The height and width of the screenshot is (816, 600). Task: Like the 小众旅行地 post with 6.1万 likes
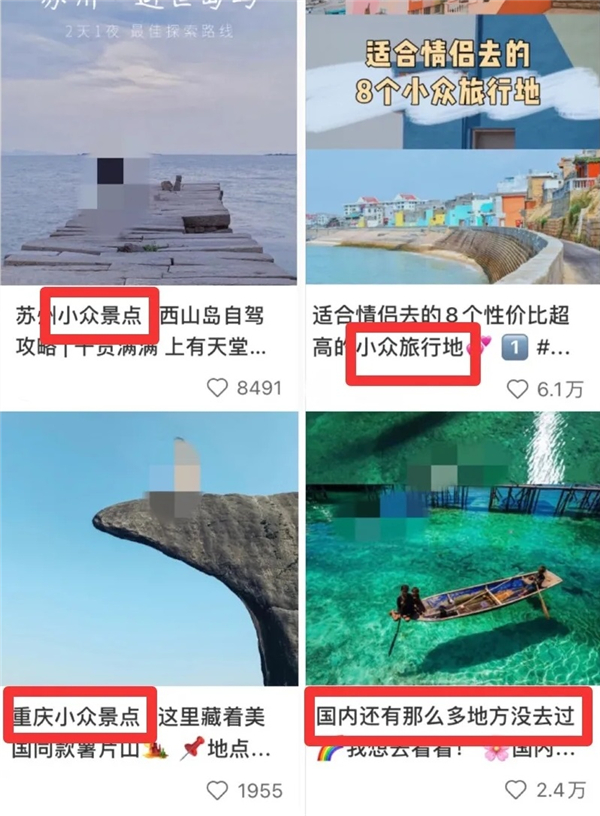(518, 389)
